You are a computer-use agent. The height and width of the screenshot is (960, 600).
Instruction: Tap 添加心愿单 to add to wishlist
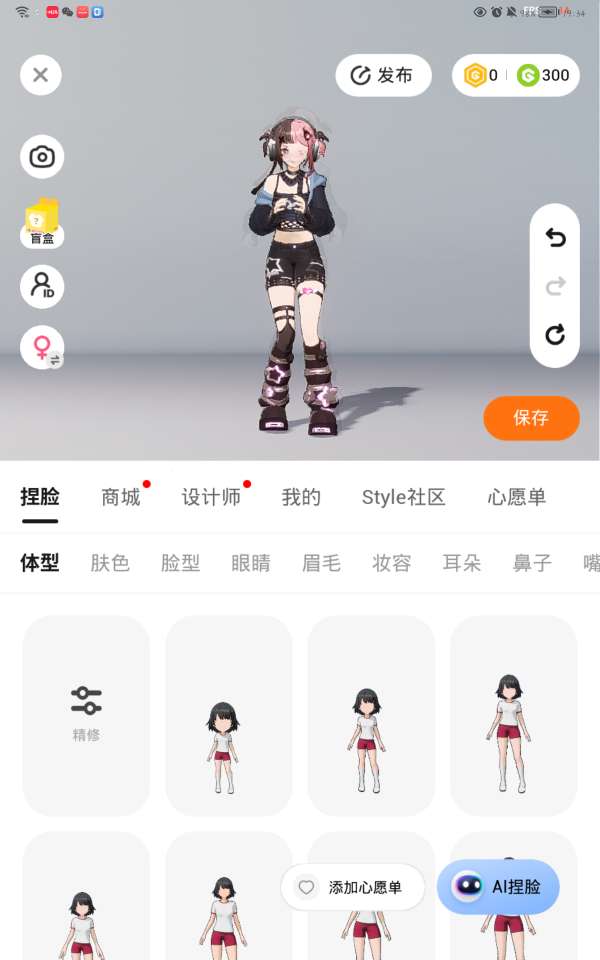pos(353,887)
